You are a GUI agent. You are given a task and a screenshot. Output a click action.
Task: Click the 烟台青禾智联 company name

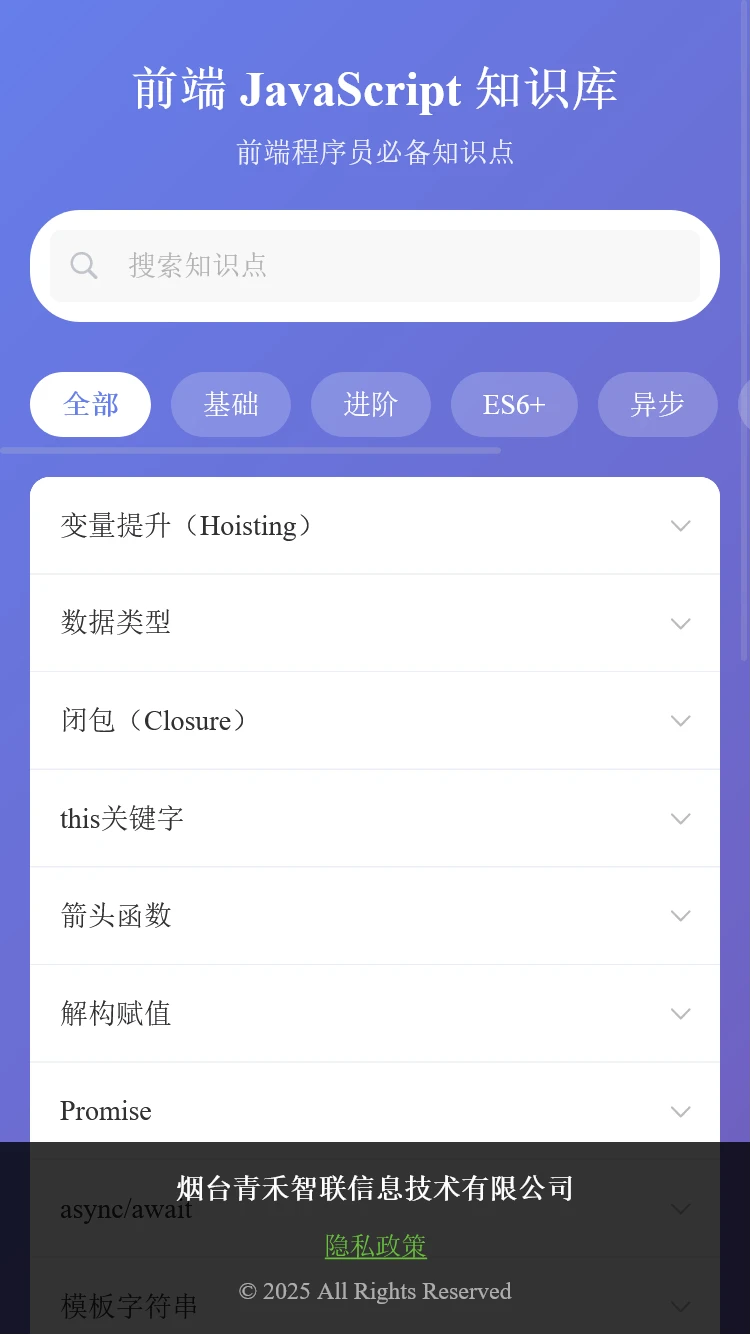coord(375,1188)
